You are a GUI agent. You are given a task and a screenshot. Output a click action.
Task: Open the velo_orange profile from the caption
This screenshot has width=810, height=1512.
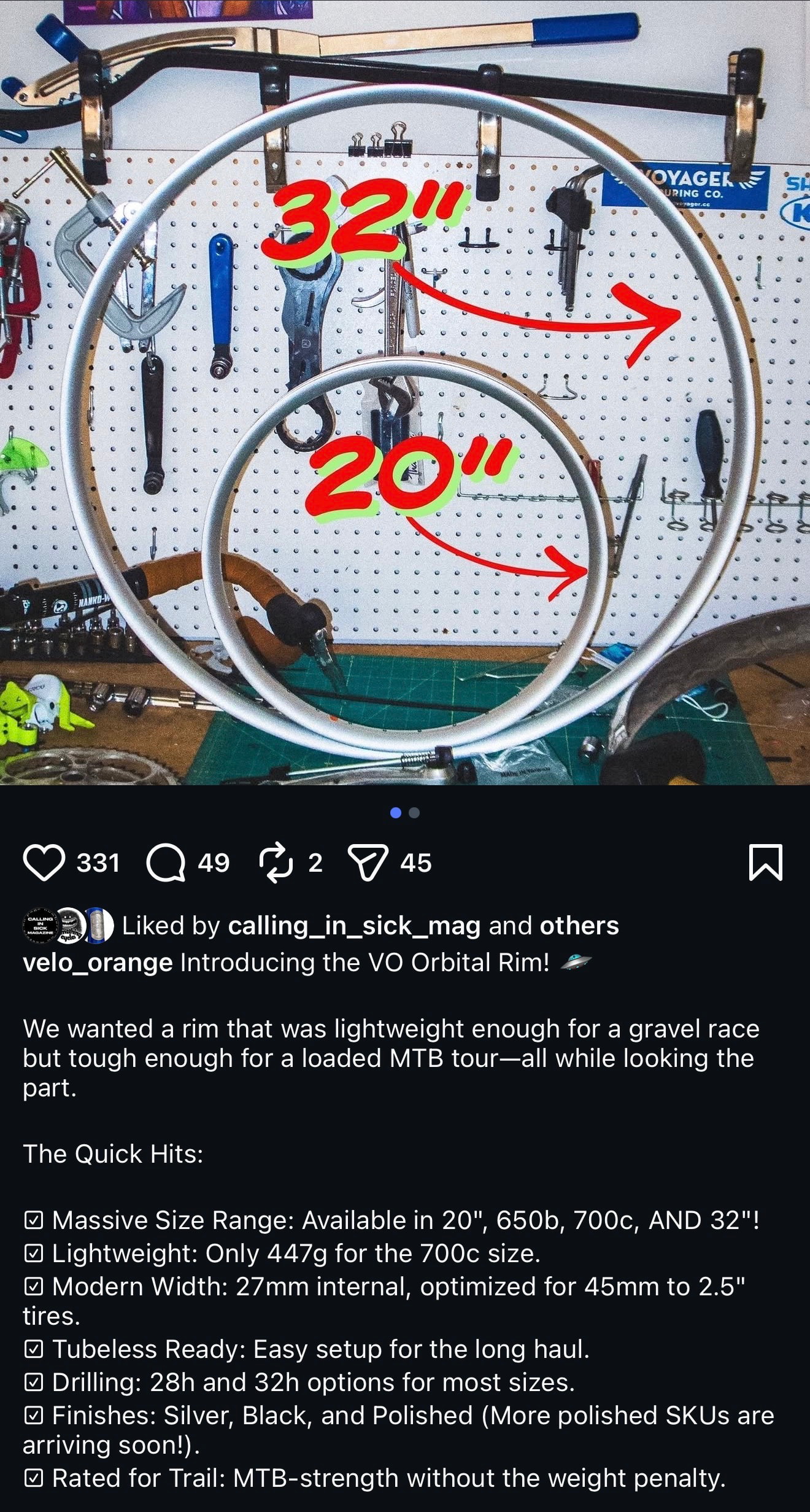click(98, 963)
